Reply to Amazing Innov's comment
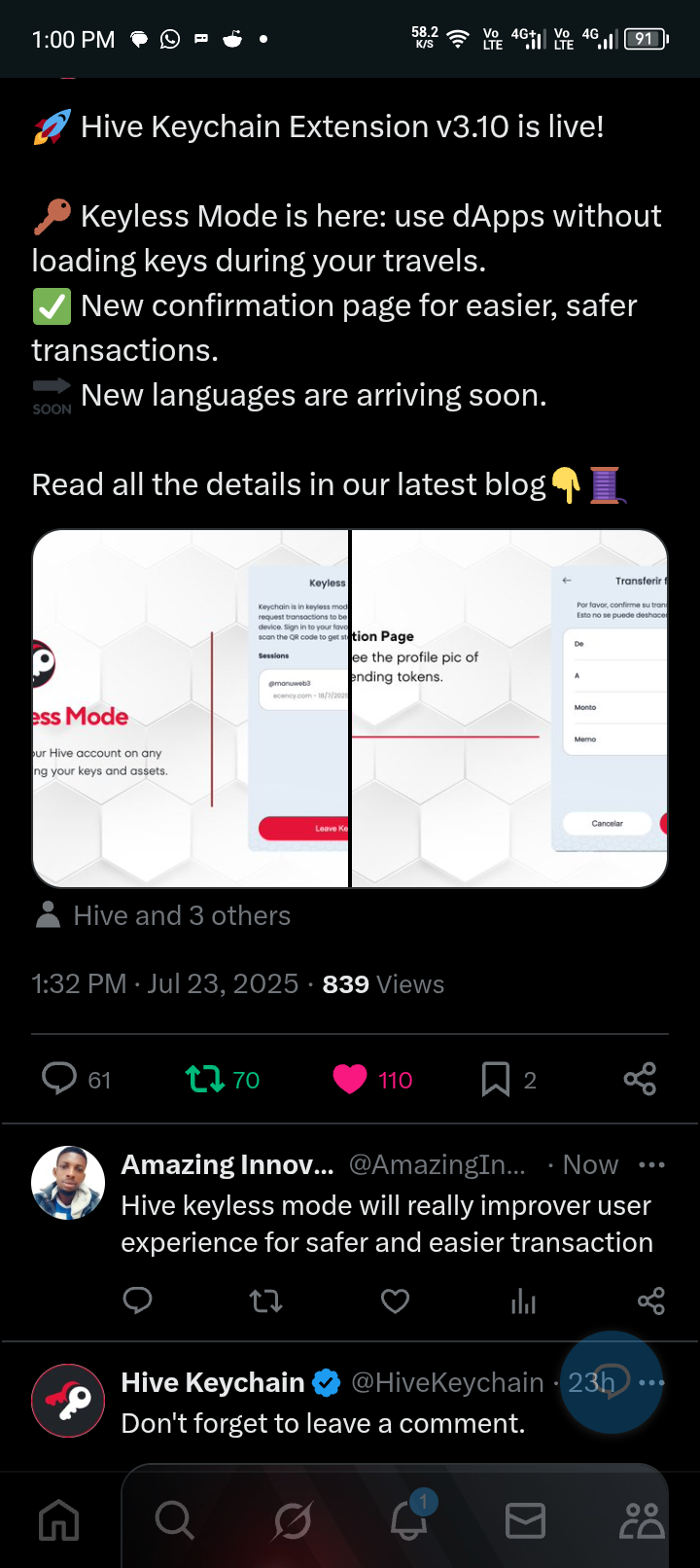 (x=138, y=1301)
